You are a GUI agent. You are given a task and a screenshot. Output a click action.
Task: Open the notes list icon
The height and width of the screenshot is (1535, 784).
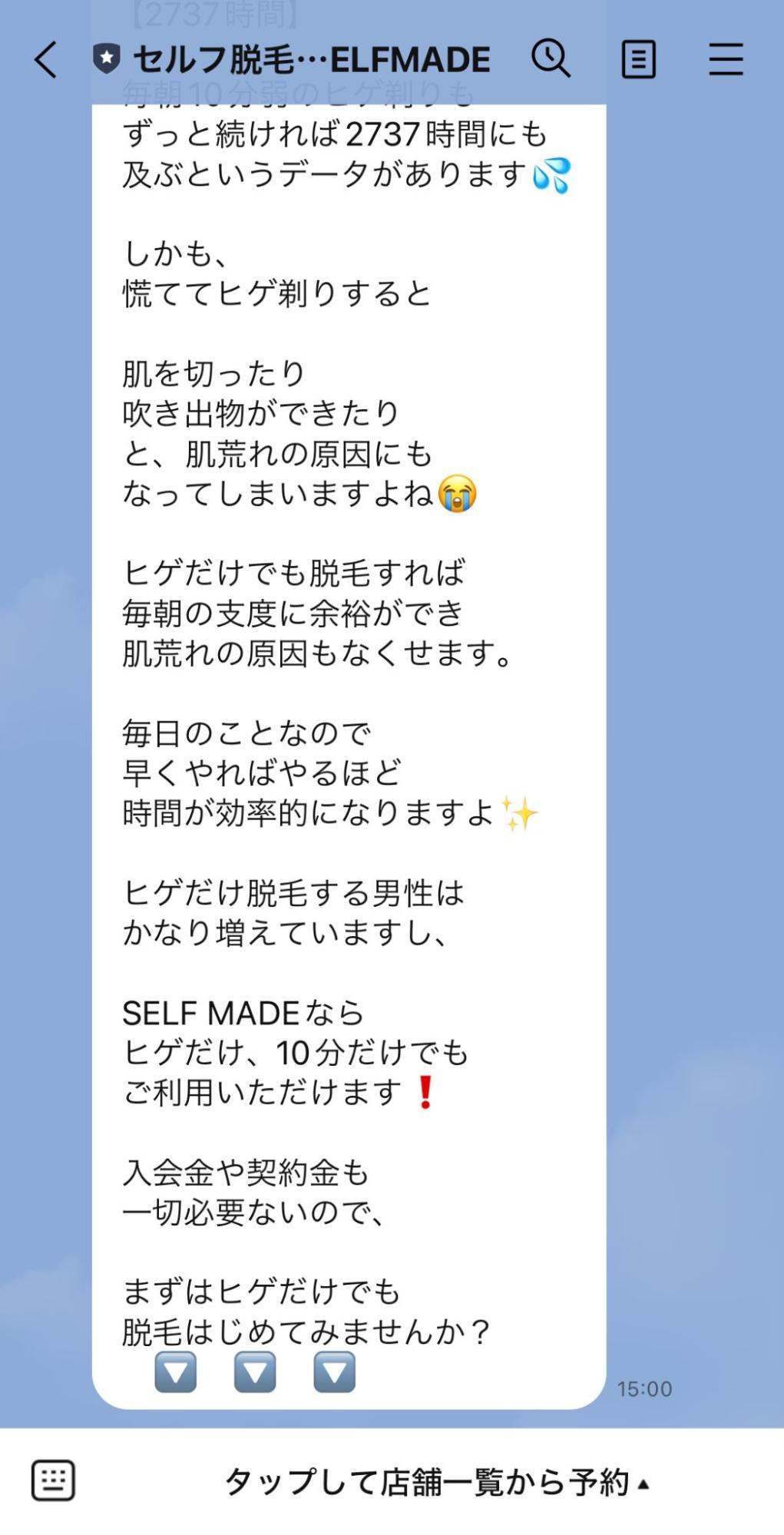tap(638, 59)
